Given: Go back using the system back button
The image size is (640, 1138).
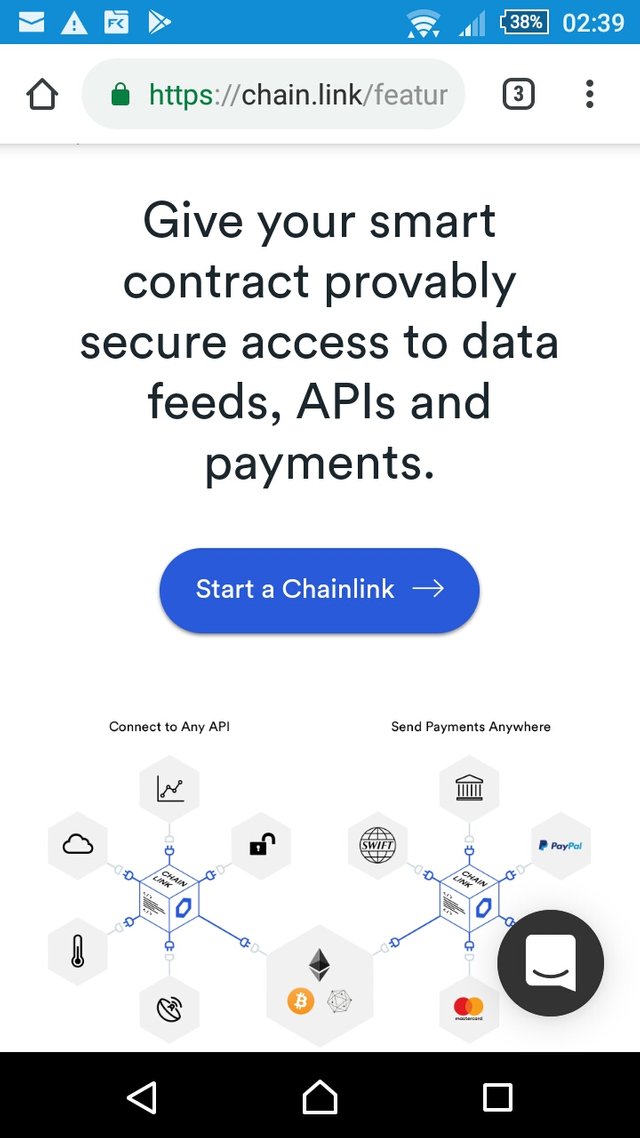Looking at the screenshot, I should (142, 1097).
